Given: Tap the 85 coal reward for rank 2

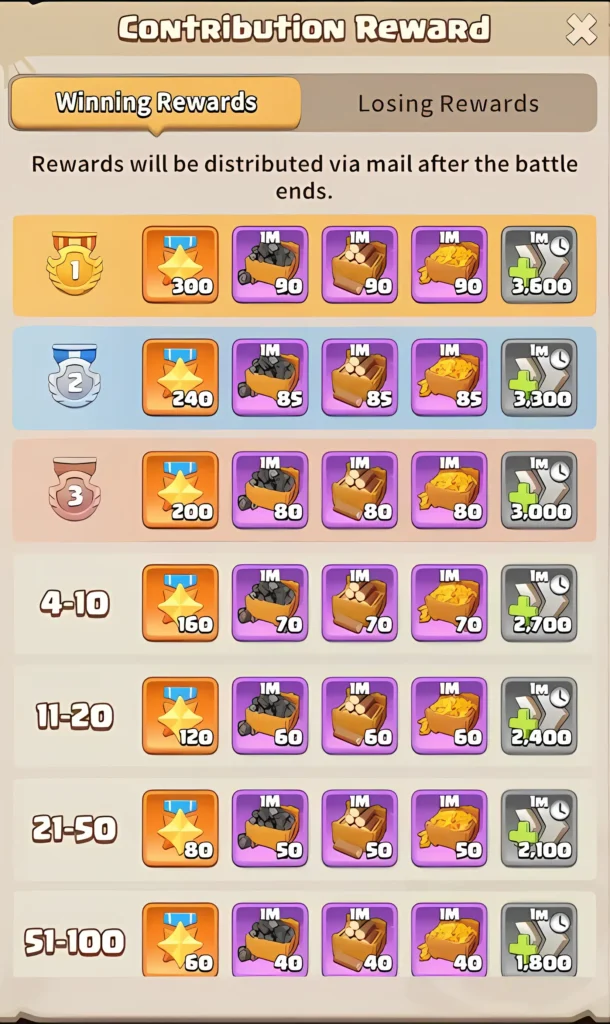Looking at the screenshot, I should (270, 377).
